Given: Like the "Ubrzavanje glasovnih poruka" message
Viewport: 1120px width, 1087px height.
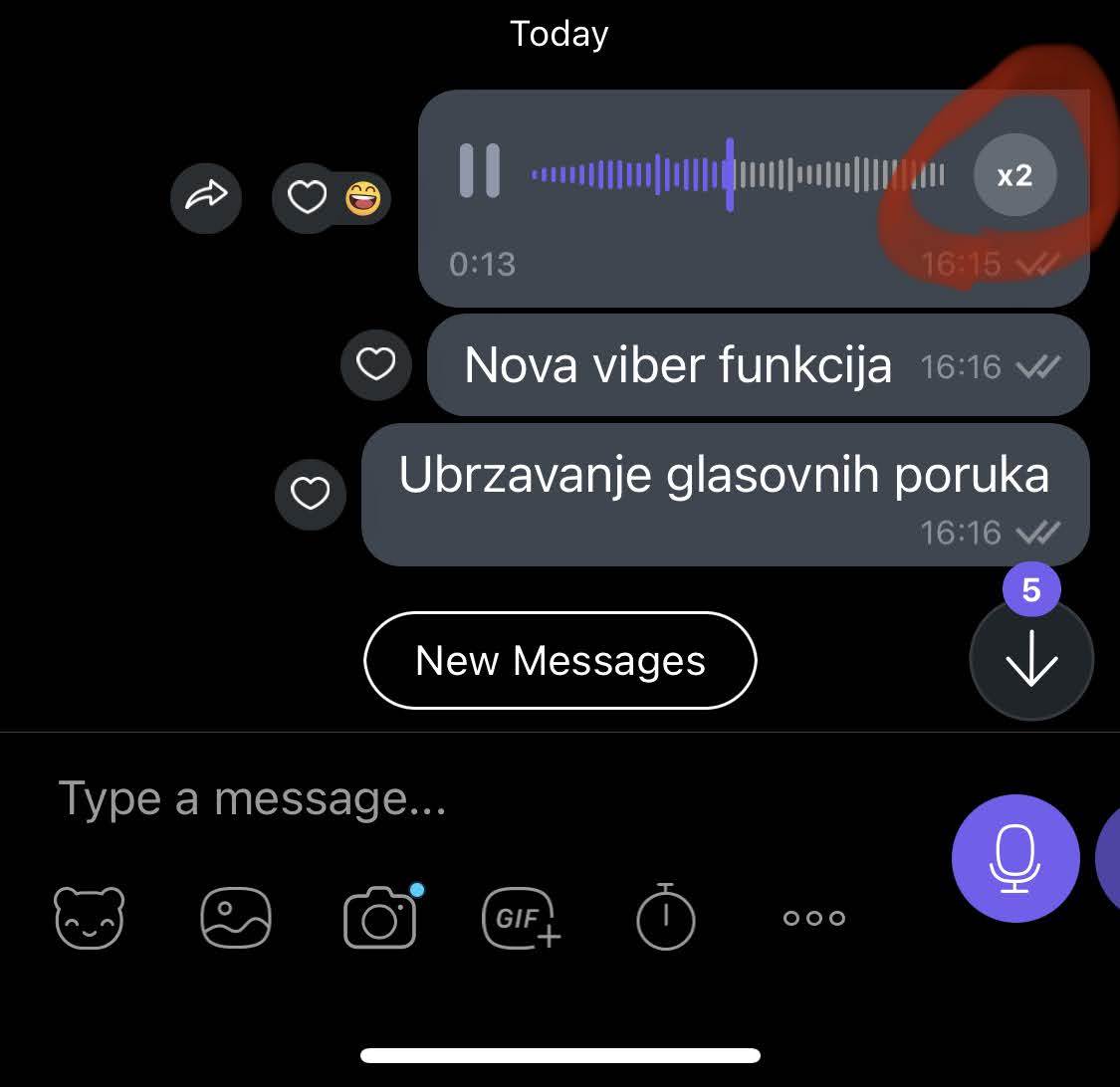Looking at the screenshot, I should [310, 493].
